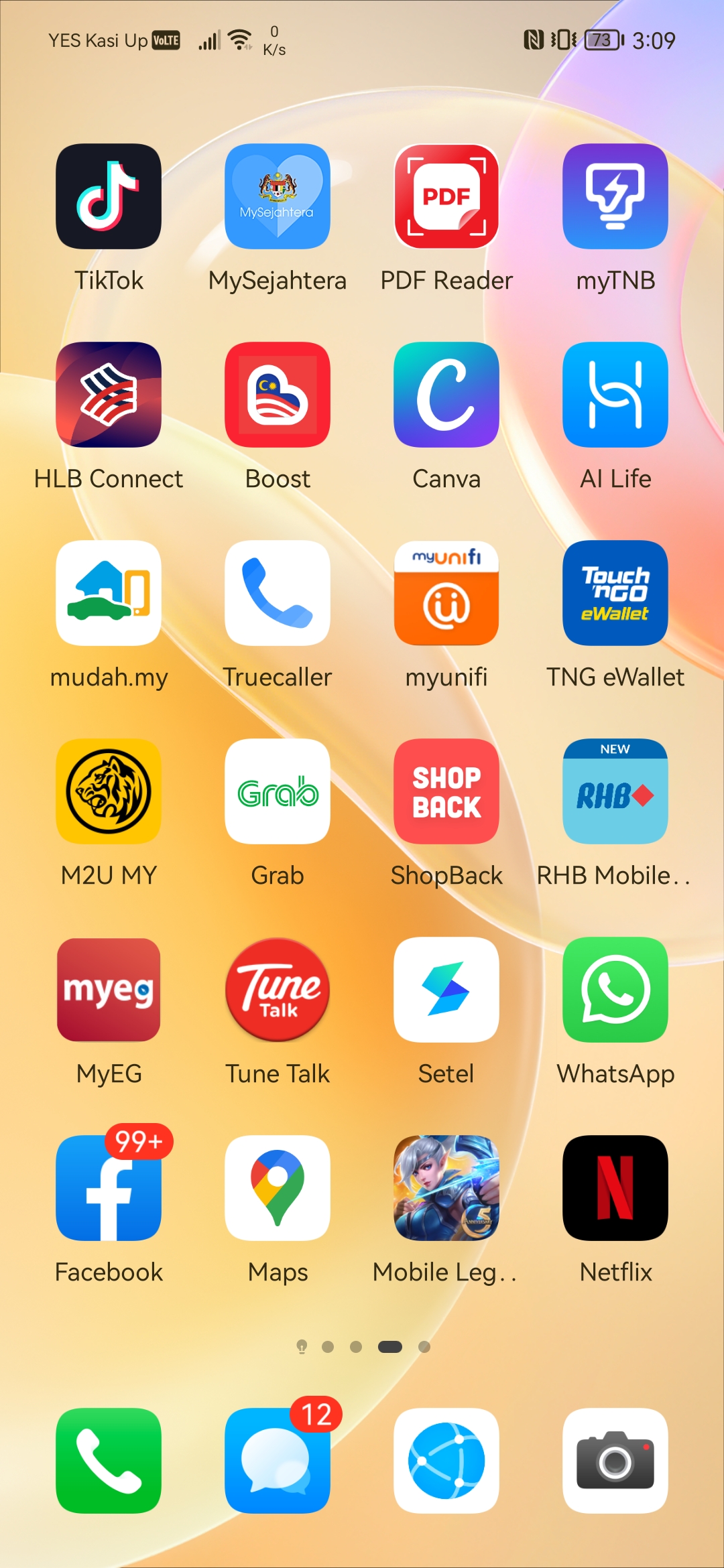Open PDF Reader
724x1568 pixels.
pos(446,196)
